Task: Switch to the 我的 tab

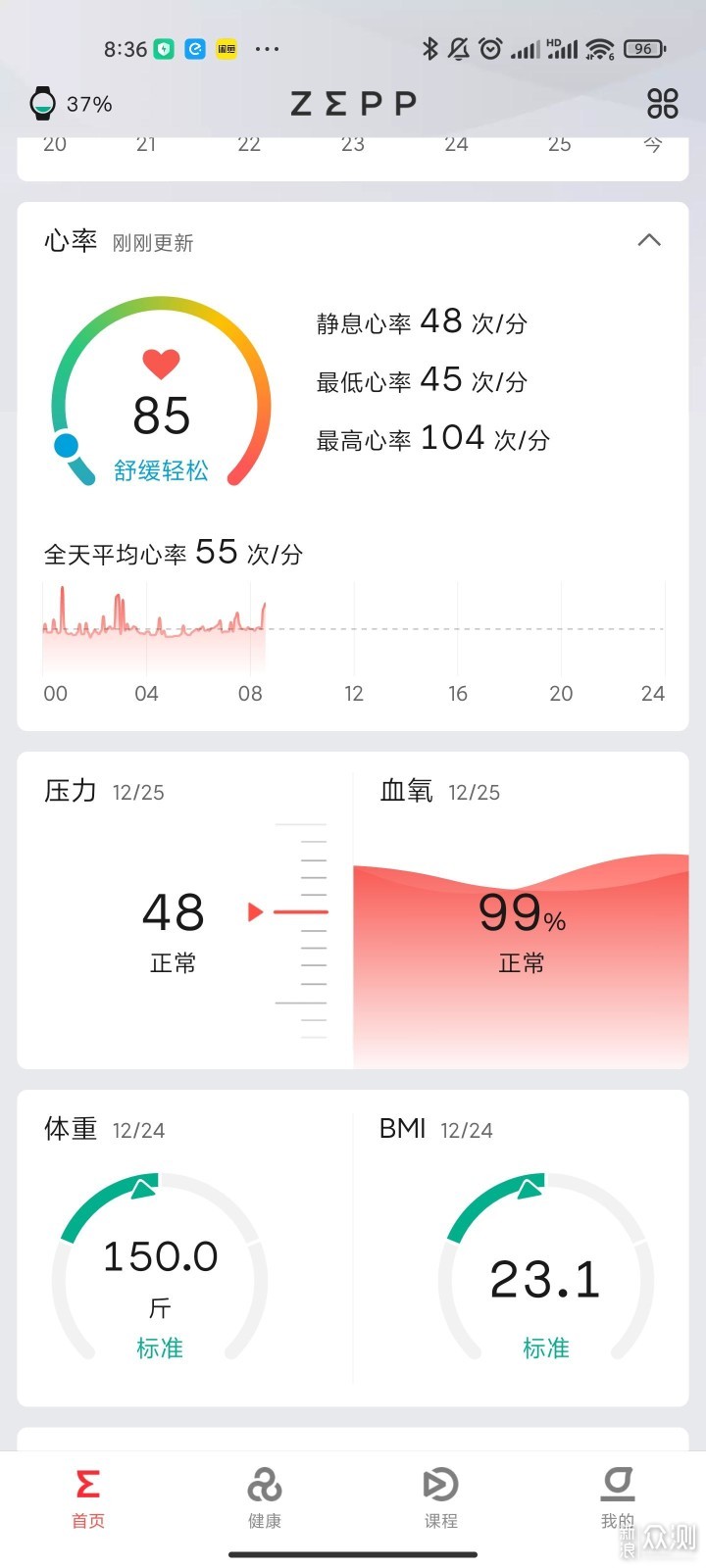Action: point(618,1498)
